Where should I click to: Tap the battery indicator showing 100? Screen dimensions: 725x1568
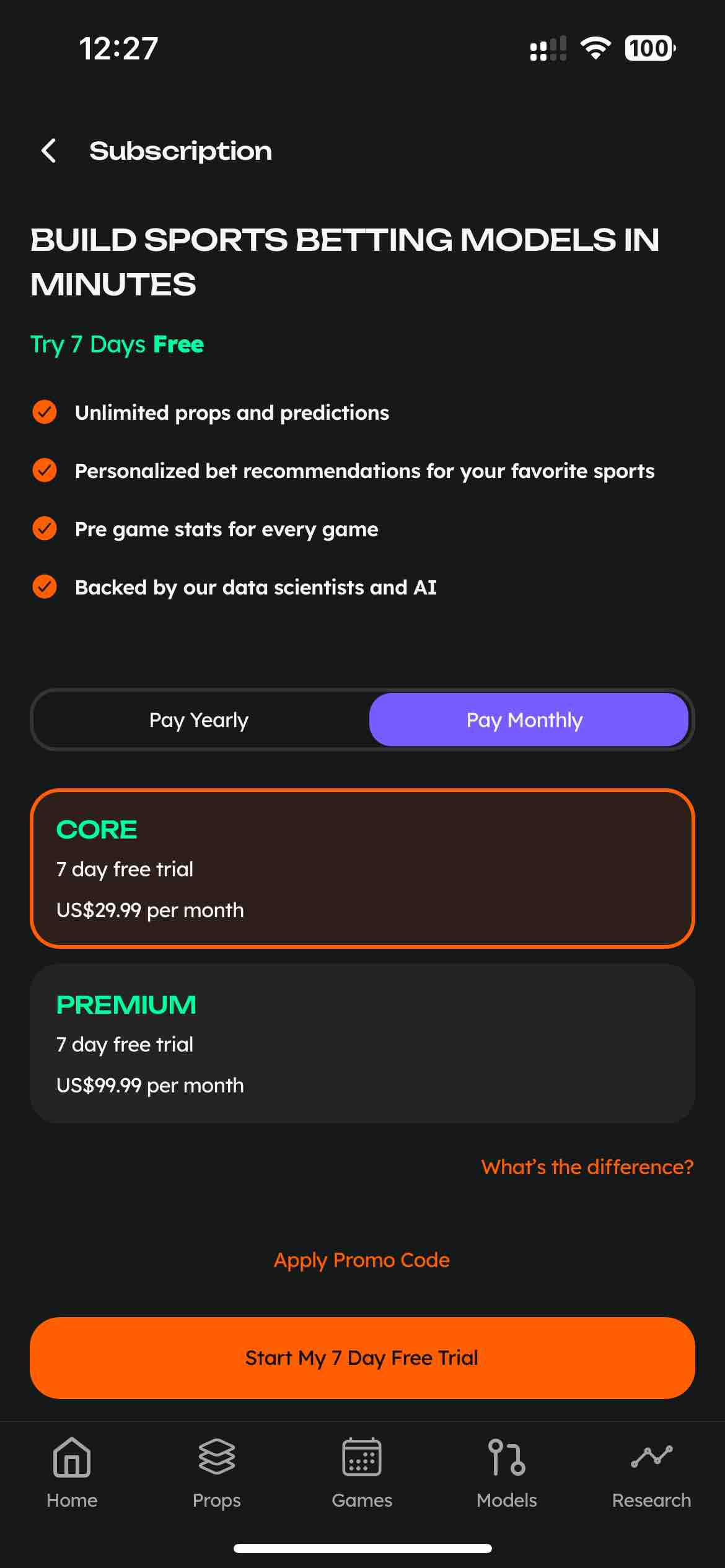[x=648, y=48]
